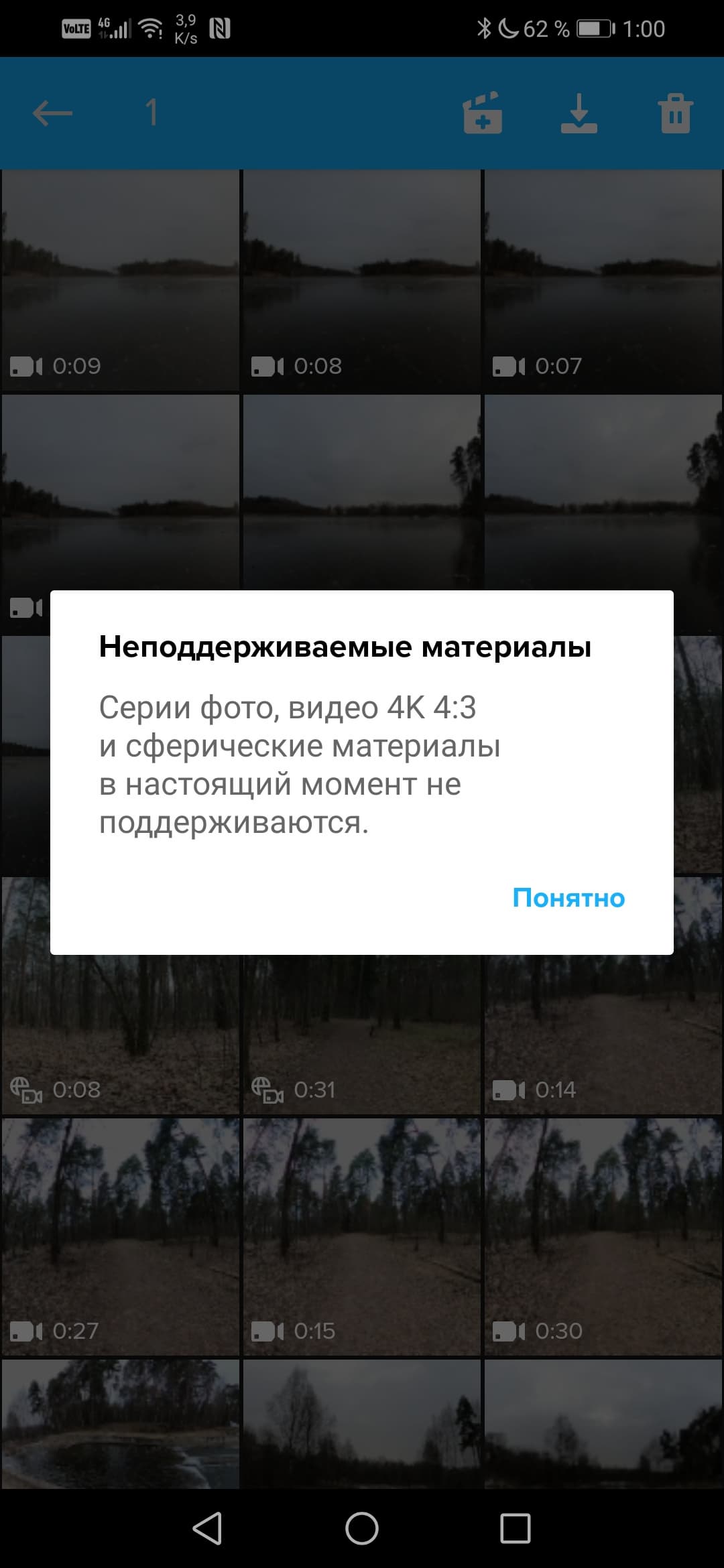724x1568 pixels.
Task: Open the 0:07 video thumbnail
Action: click(603, 281)
